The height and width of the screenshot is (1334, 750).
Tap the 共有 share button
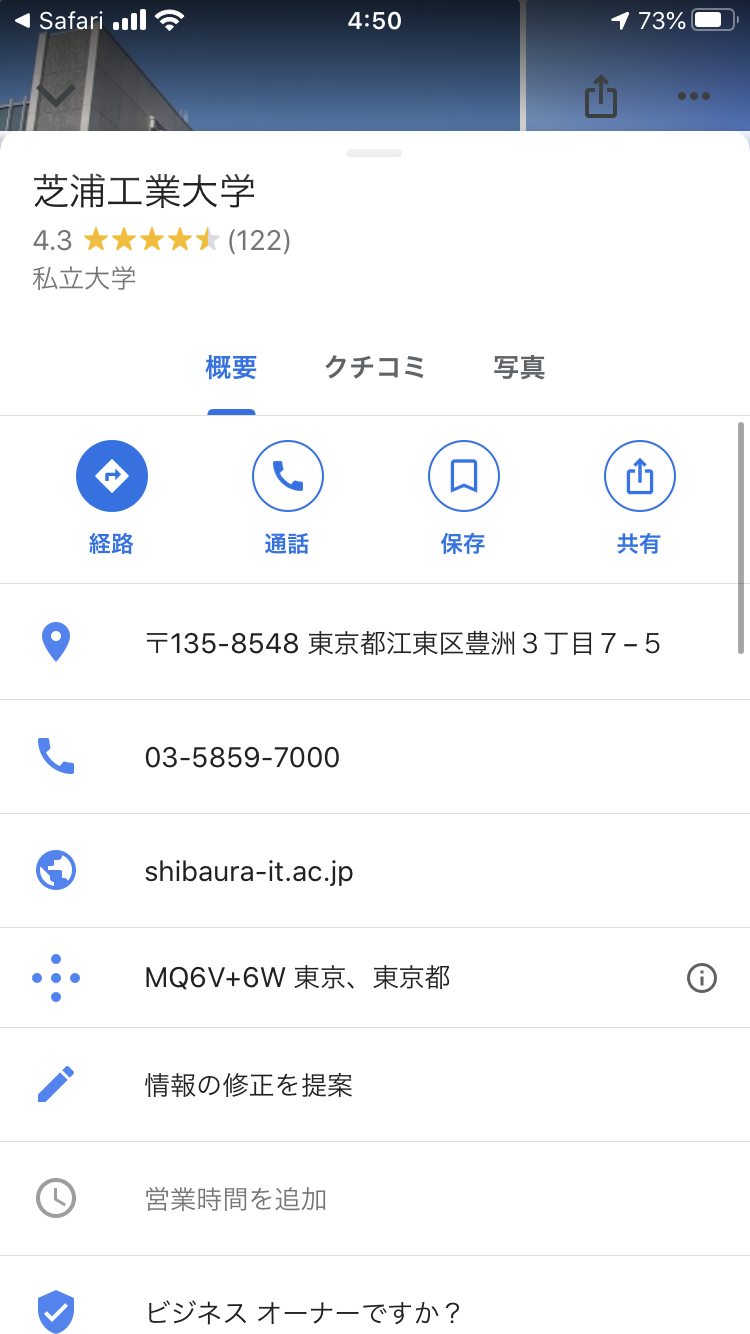coord(640,477)
